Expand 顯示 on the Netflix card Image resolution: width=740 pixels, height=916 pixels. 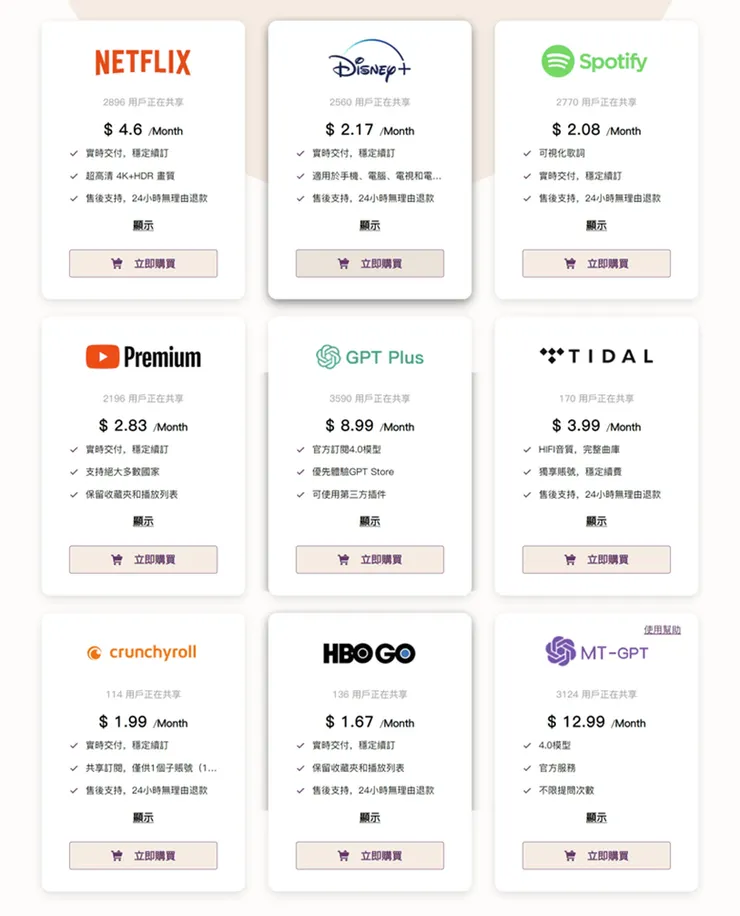(x=143, y=226)
